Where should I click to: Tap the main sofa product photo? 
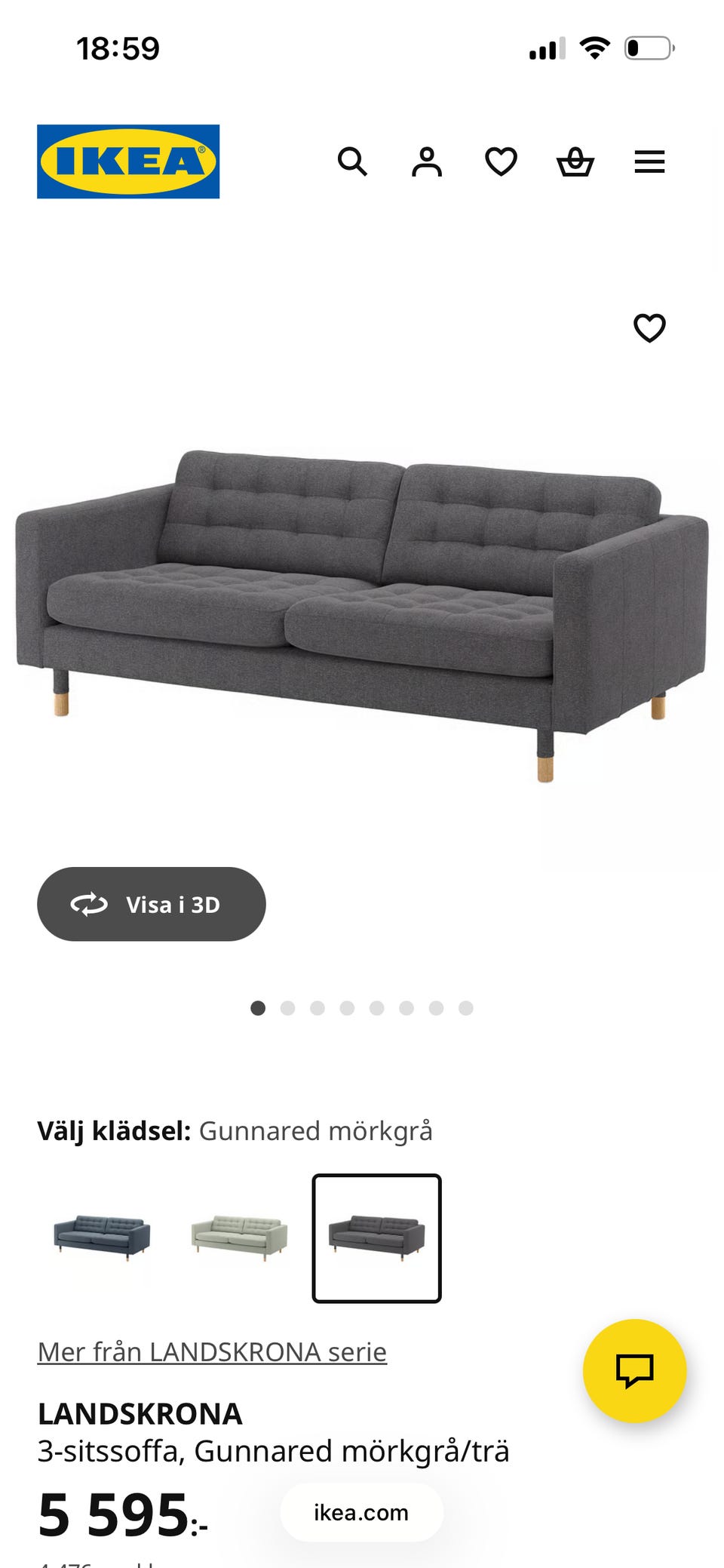(362, 604)
